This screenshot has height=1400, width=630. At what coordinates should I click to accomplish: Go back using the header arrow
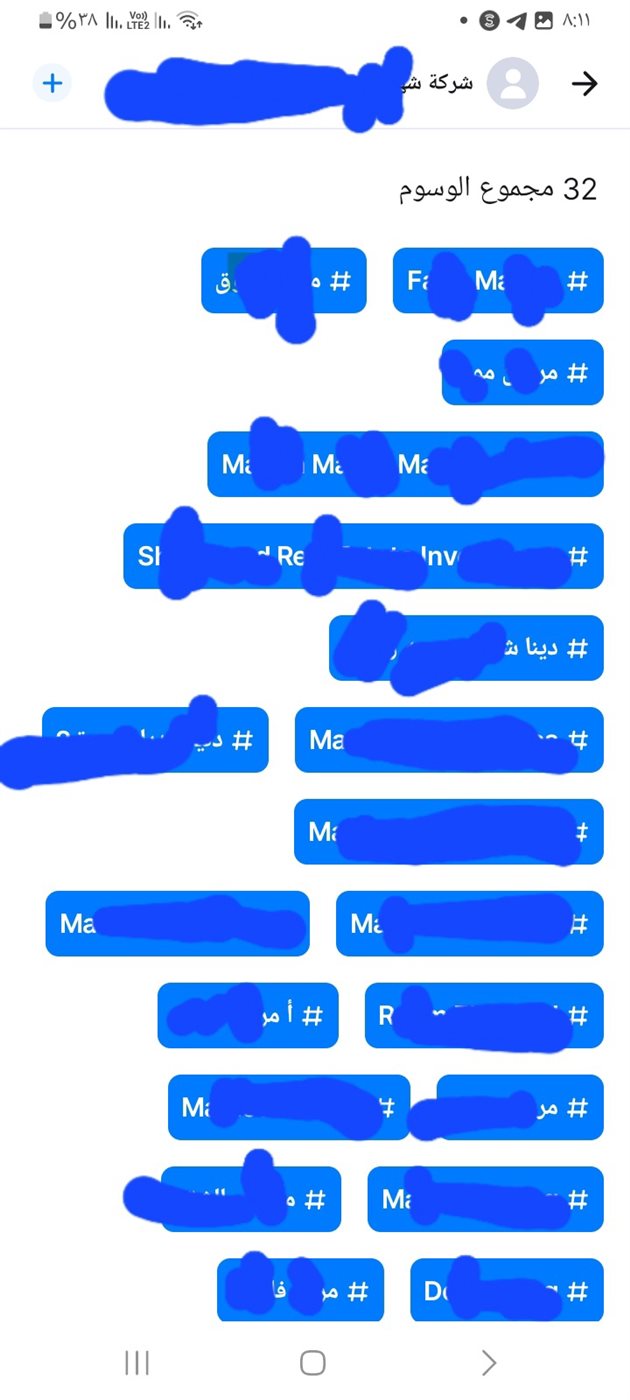pyautogui.click(x=584, y=84)
